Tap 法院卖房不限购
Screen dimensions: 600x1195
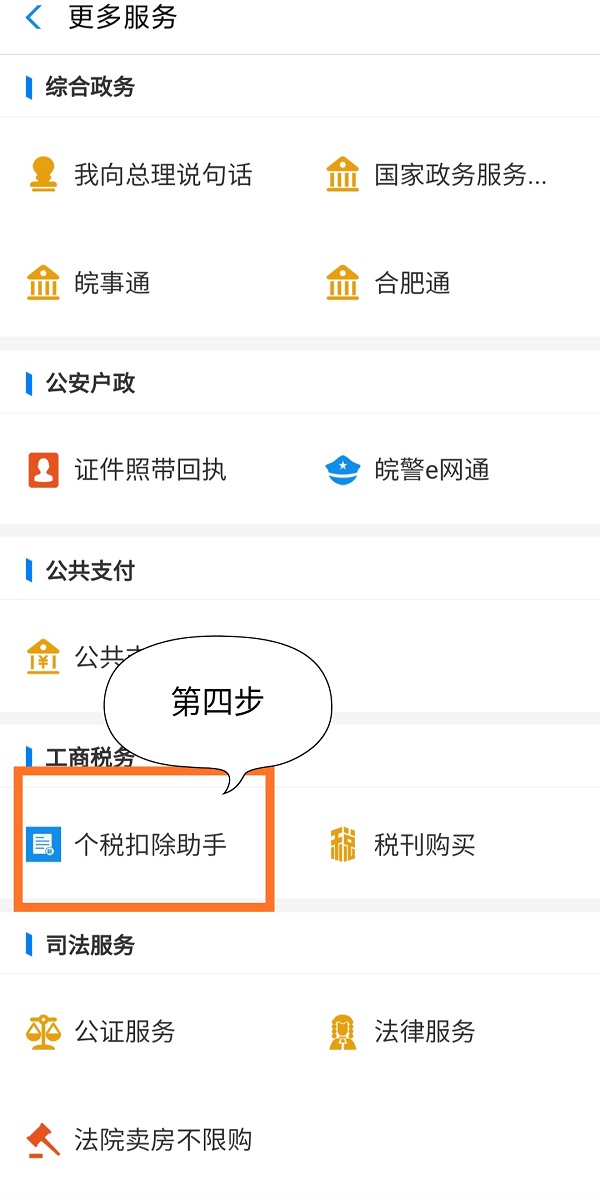click(x=139, y=1141)
